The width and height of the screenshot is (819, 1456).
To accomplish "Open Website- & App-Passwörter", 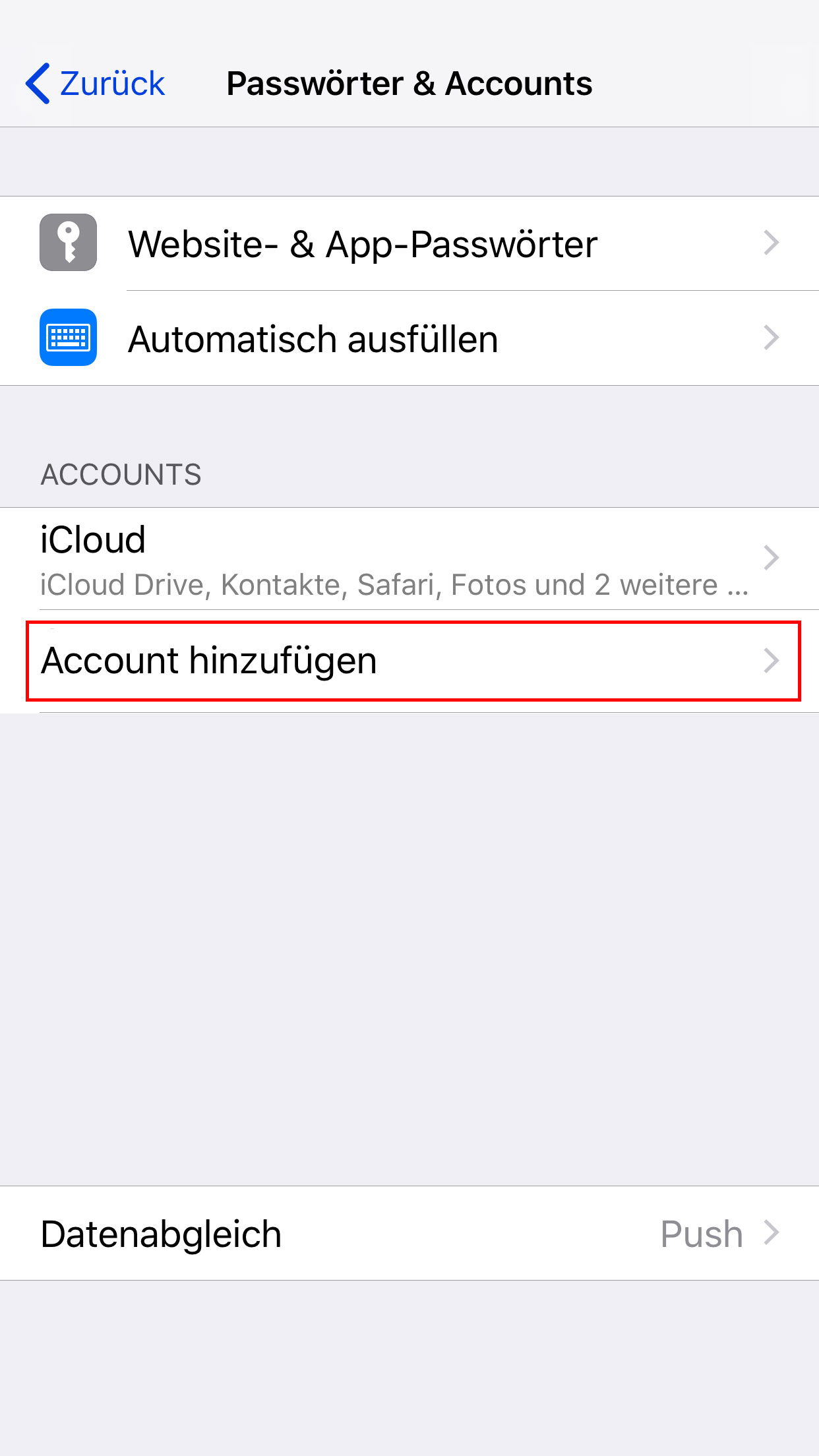I will coord(409,243).
